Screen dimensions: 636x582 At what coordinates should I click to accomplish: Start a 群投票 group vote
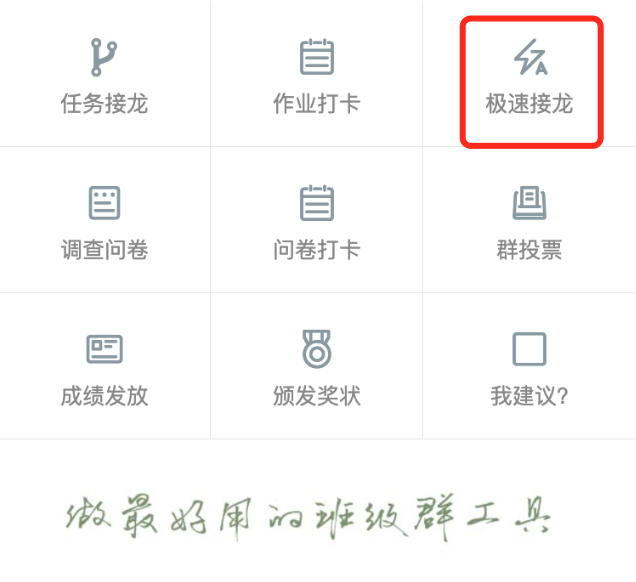click(x=529, y=222)
